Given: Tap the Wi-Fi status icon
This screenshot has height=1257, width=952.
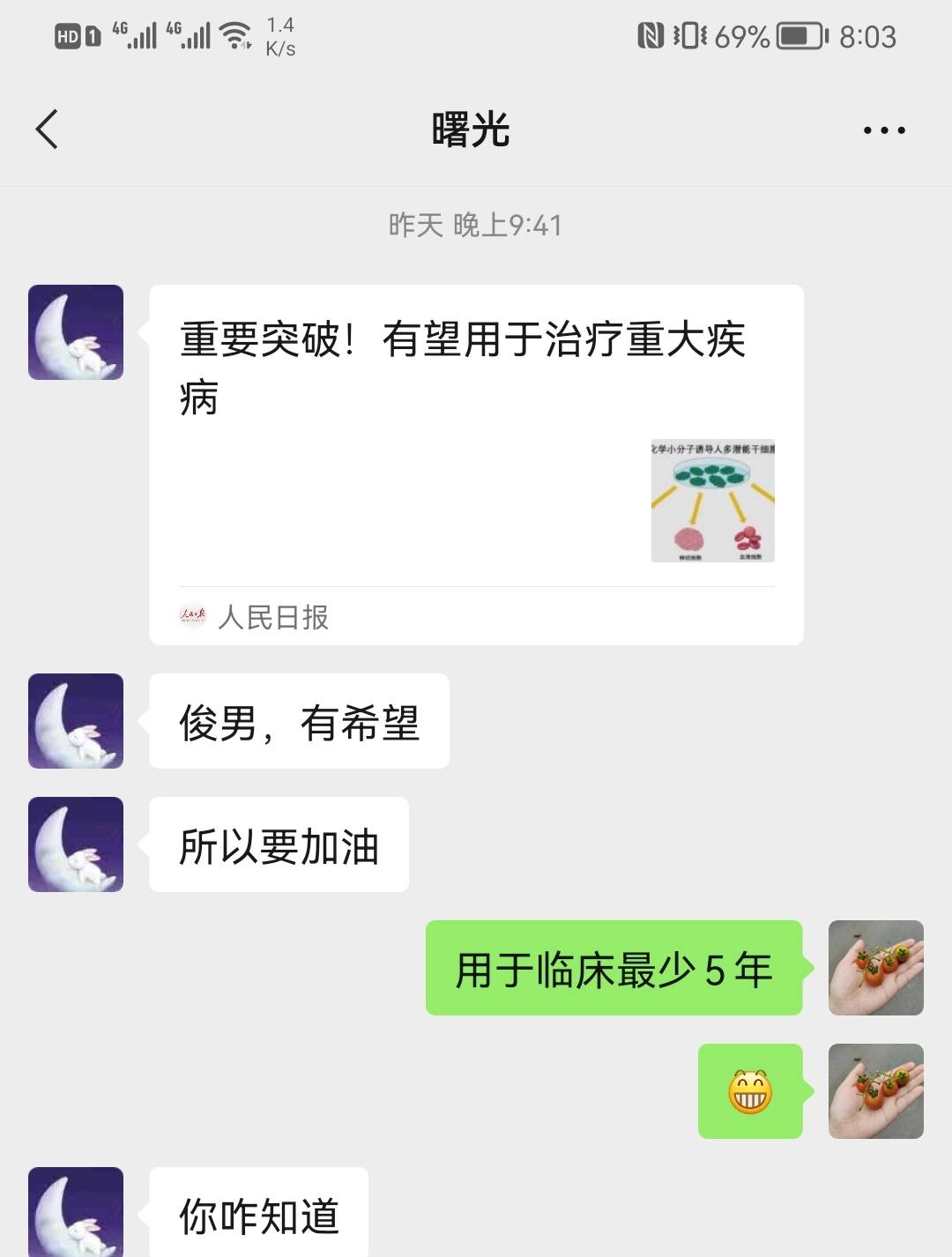Looking at the screenshot, I should click(234, 36).
